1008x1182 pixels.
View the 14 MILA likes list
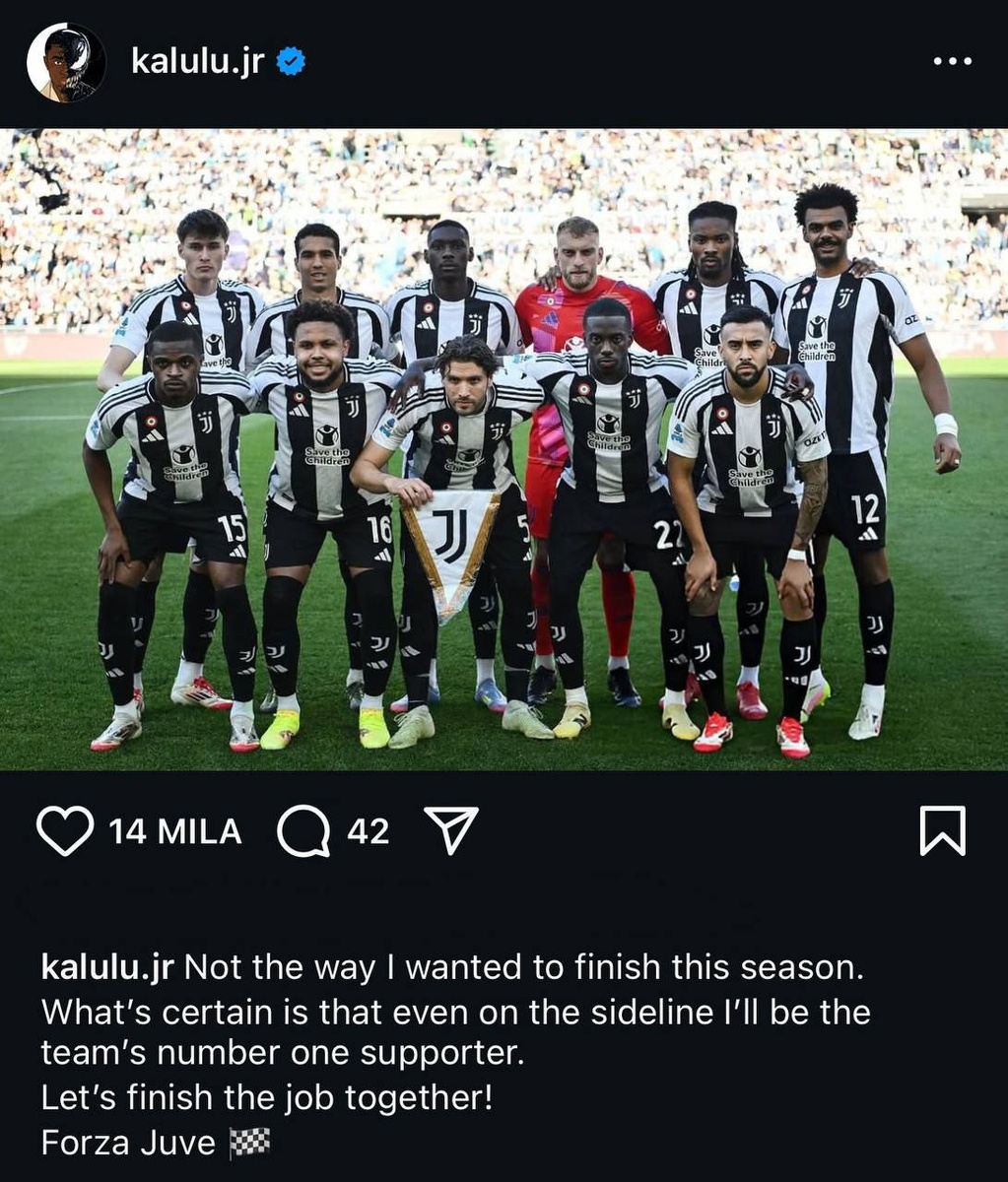[x=175, y=832]
